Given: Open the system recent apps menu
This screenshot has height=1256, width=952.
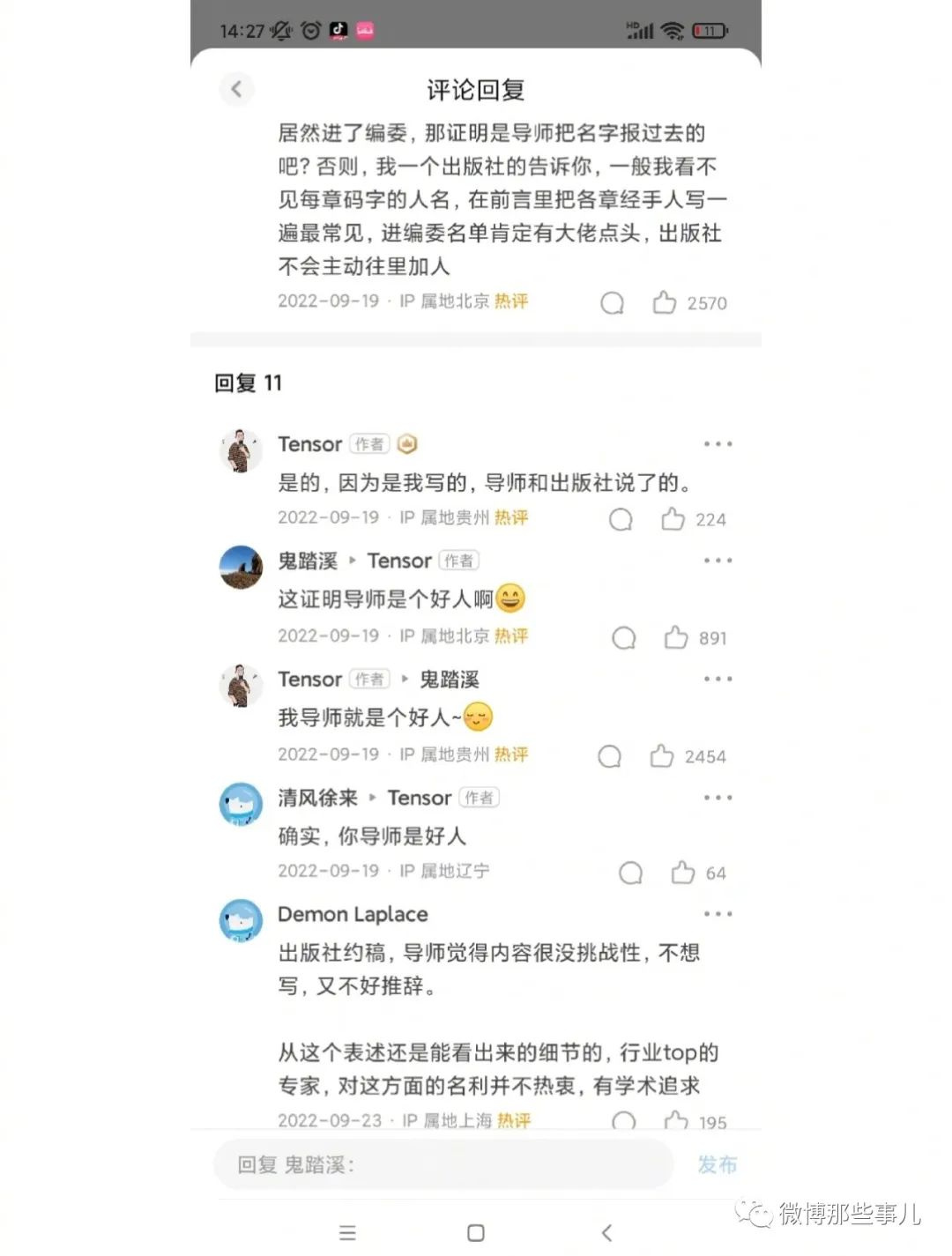Looking at the screenshot, I should (348, 1232).
